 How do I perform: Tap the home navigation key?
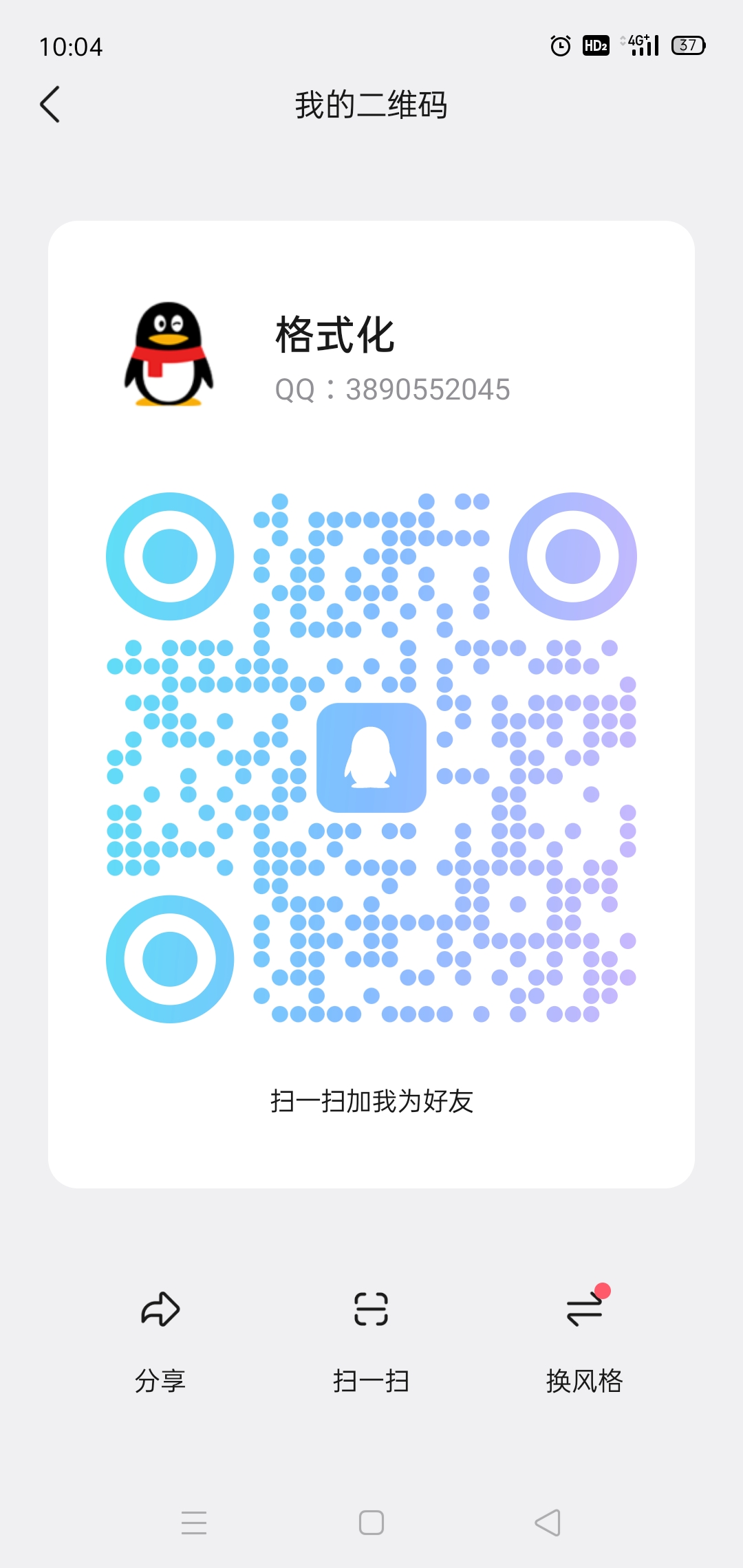(x=370, y=1522)
